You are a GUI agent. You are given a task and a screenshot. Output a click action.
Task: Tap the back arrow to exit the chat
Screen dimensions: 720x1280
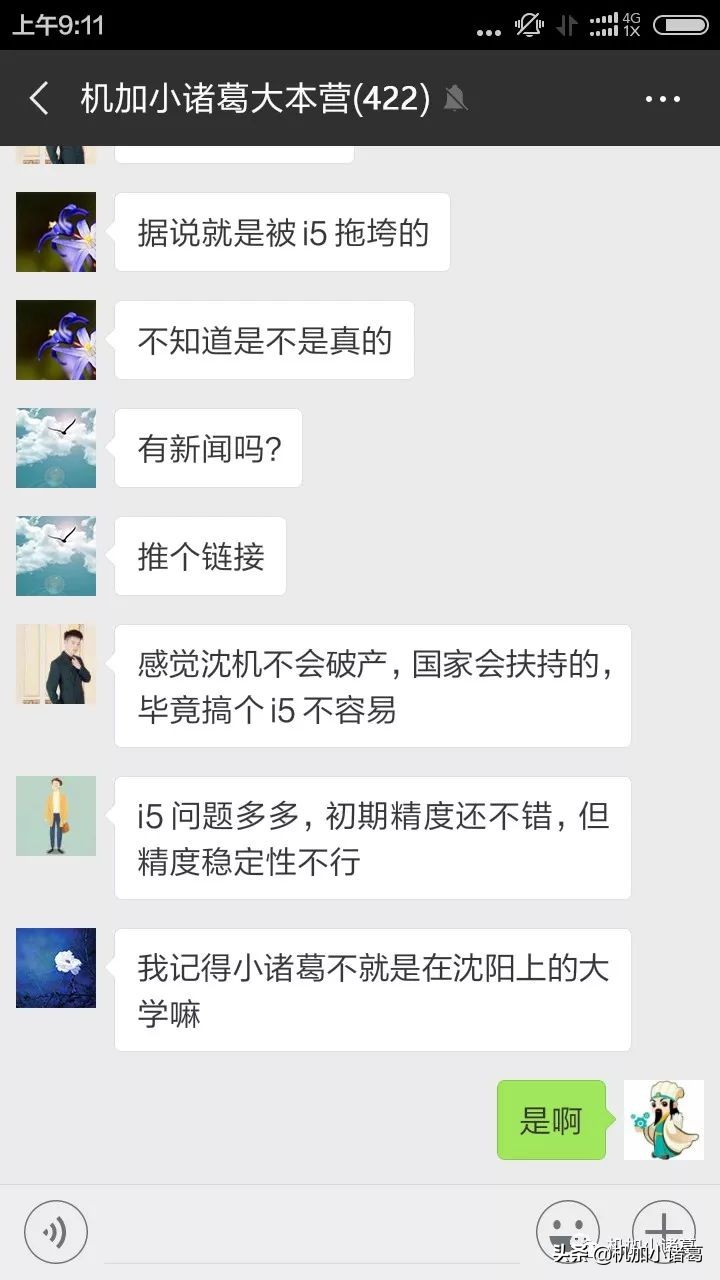pos(38,97)
